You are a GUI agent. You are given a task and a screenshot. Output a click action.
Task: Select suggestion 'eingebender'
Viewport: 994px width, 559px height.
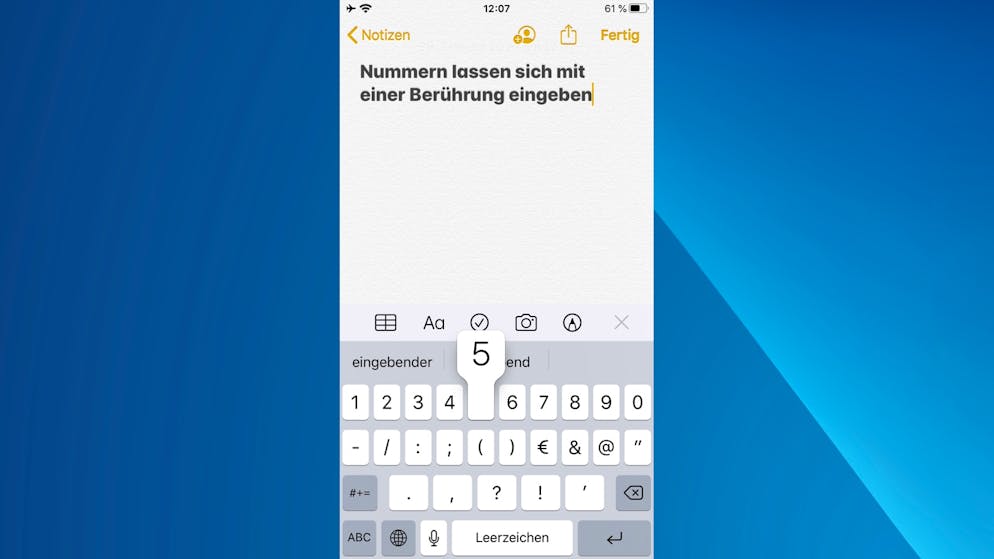[x=392, y=362]
